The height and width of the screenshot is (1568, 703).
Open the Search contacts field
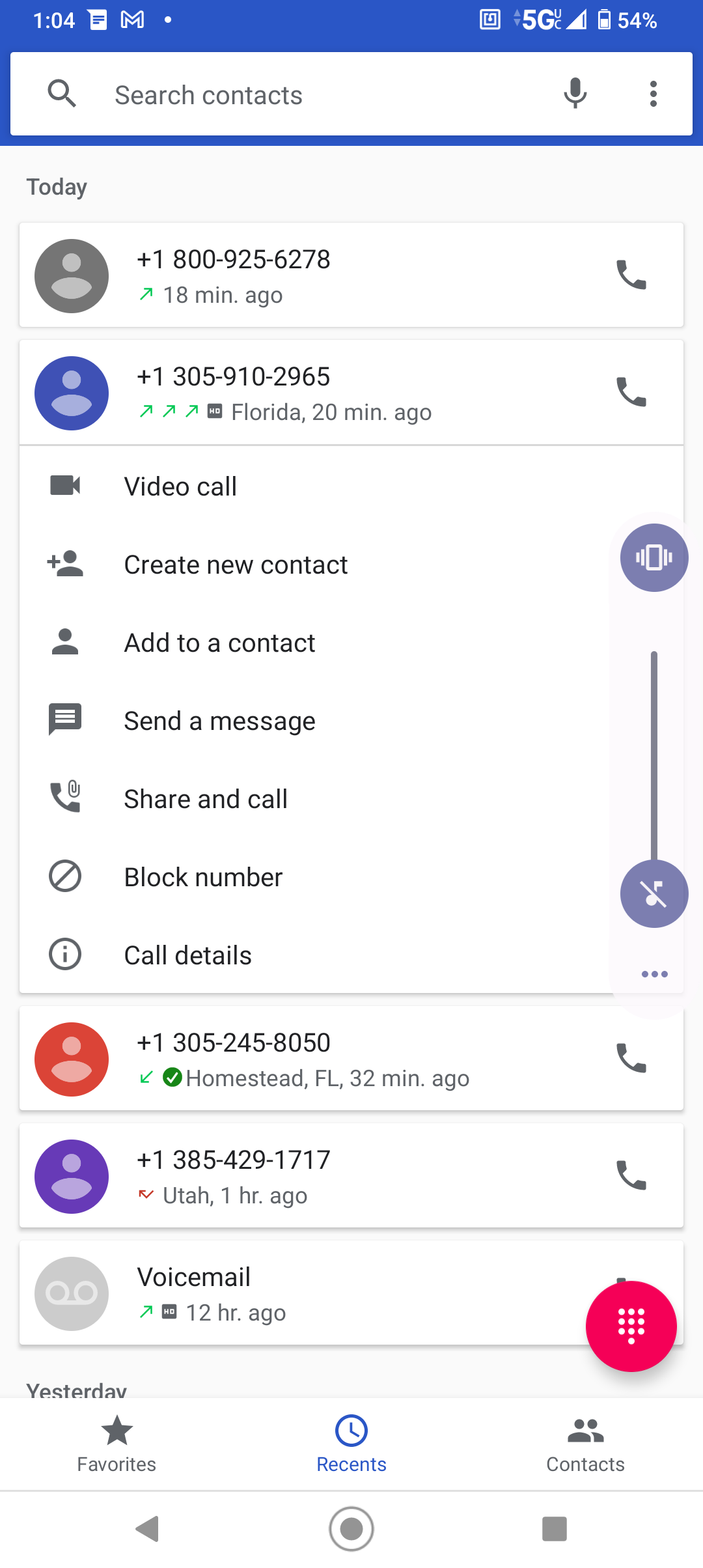click(x=312, y=95)
